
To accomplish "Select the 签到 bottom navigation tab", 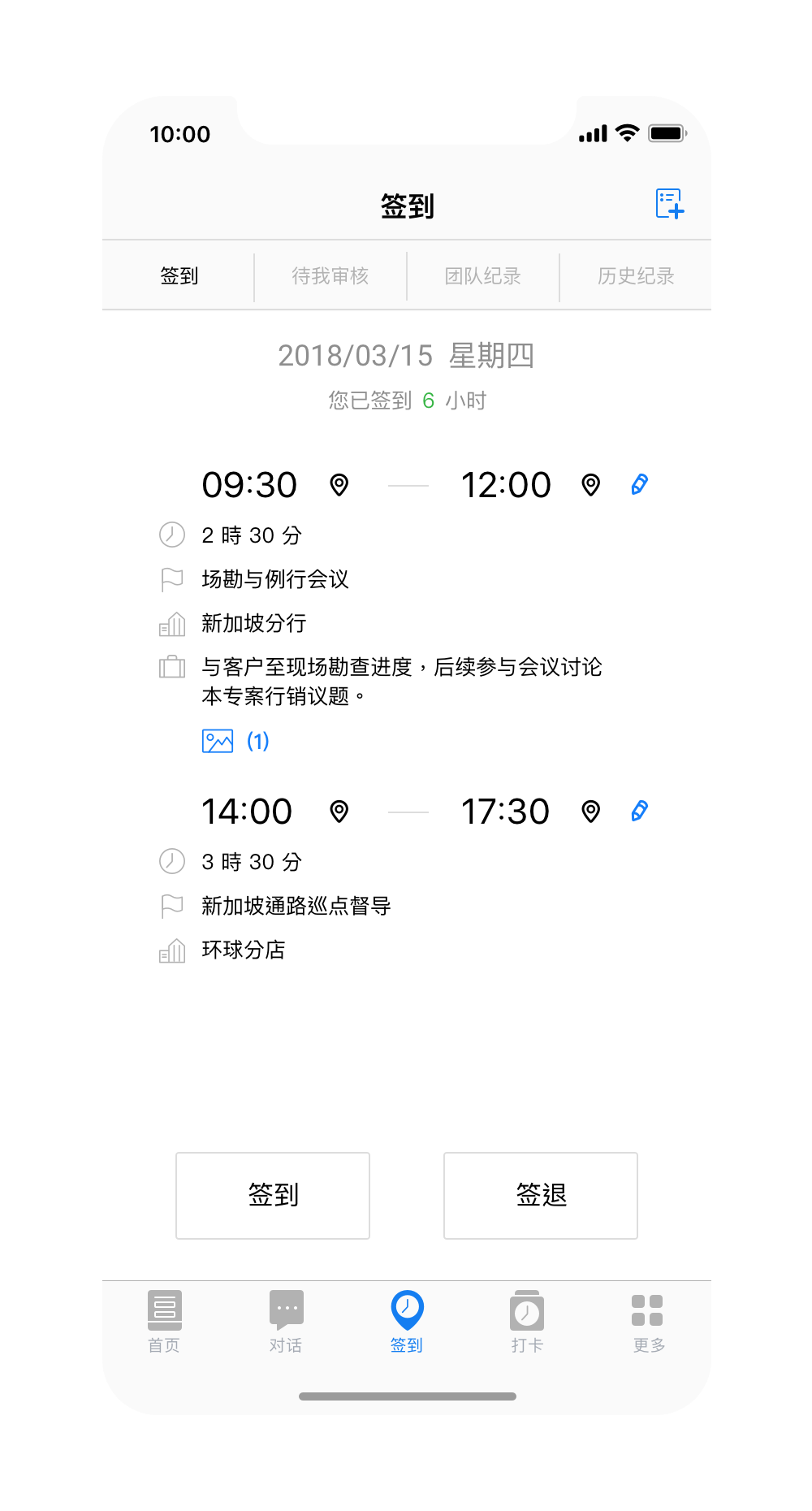I will click(407, 1321).
